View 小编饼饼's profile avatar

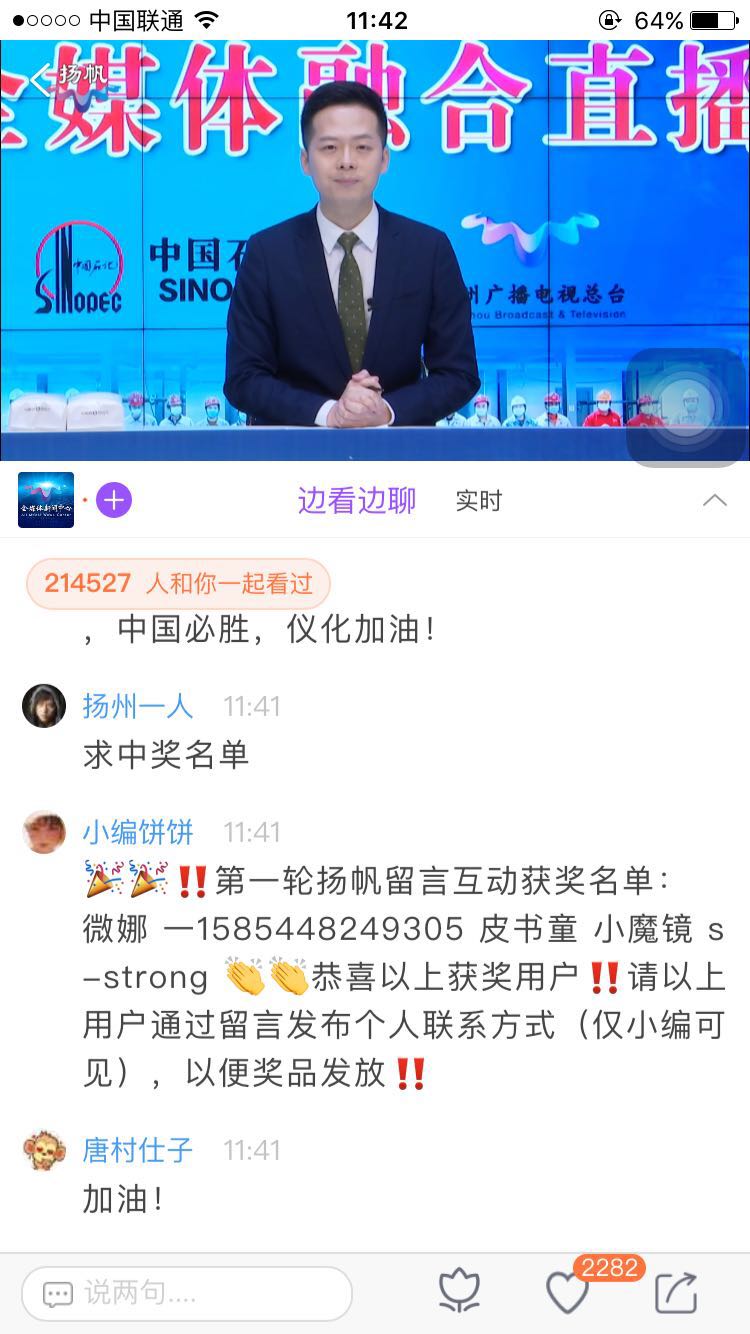click(x=44, y=832)
